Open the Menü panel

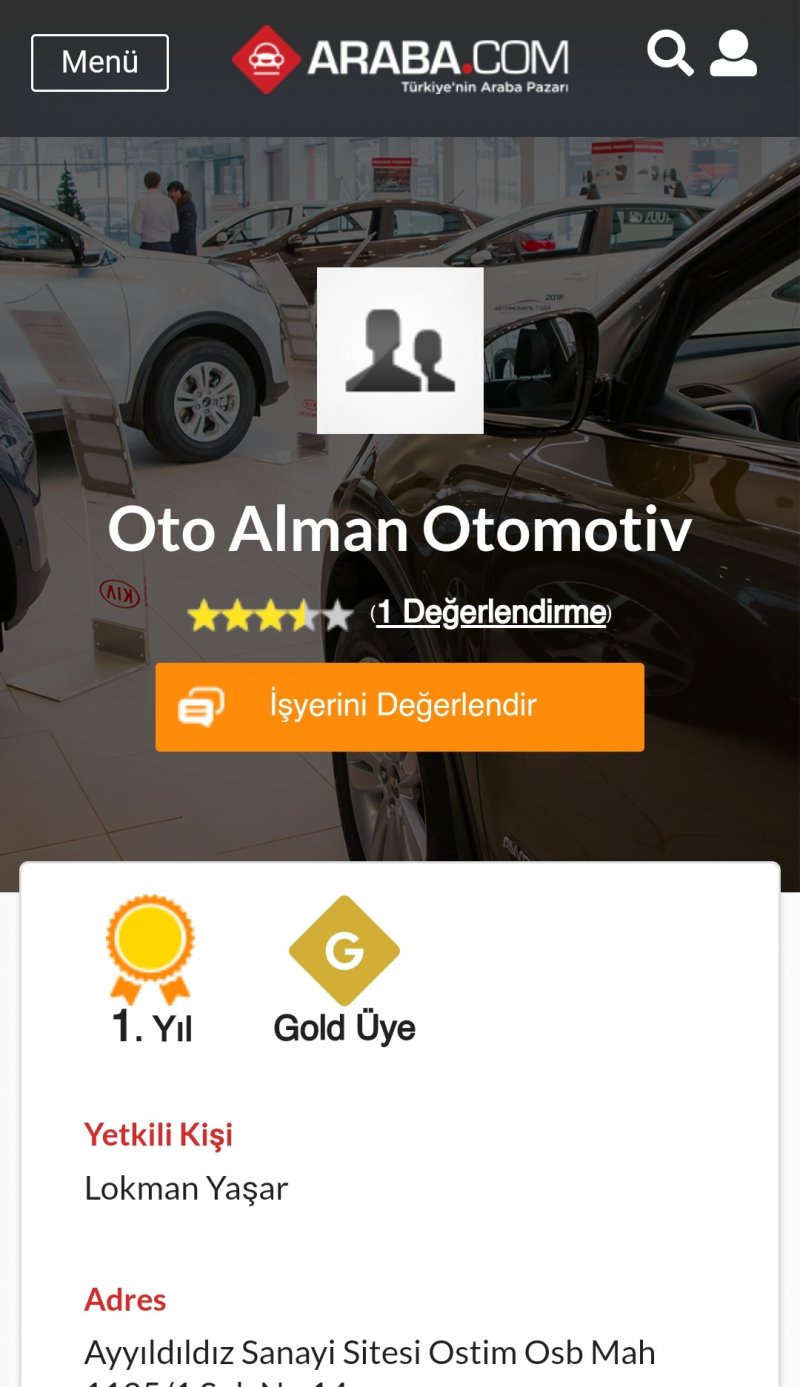(x=99, y=60)
